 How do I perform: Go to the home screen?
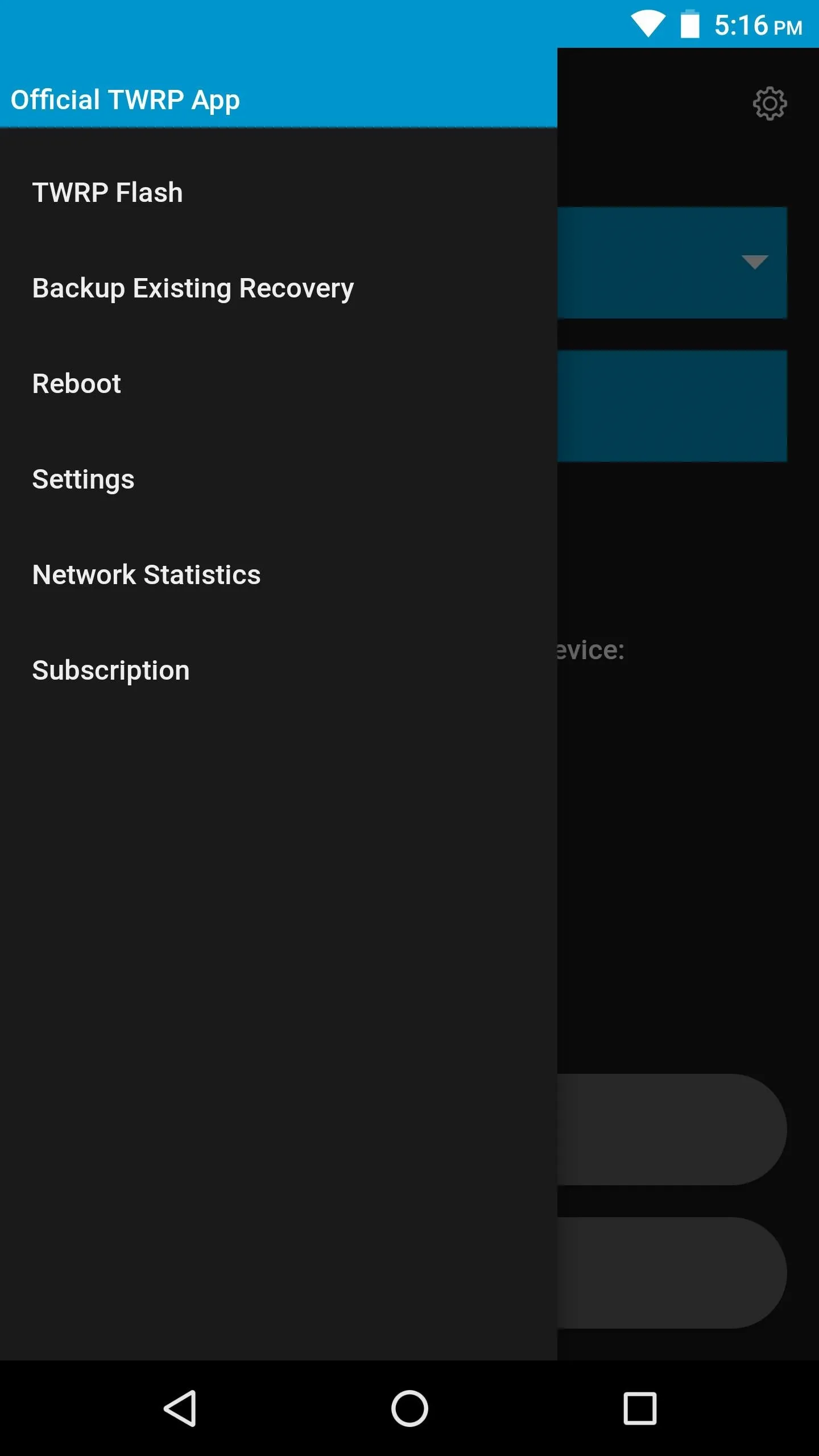coord(409,1408)
